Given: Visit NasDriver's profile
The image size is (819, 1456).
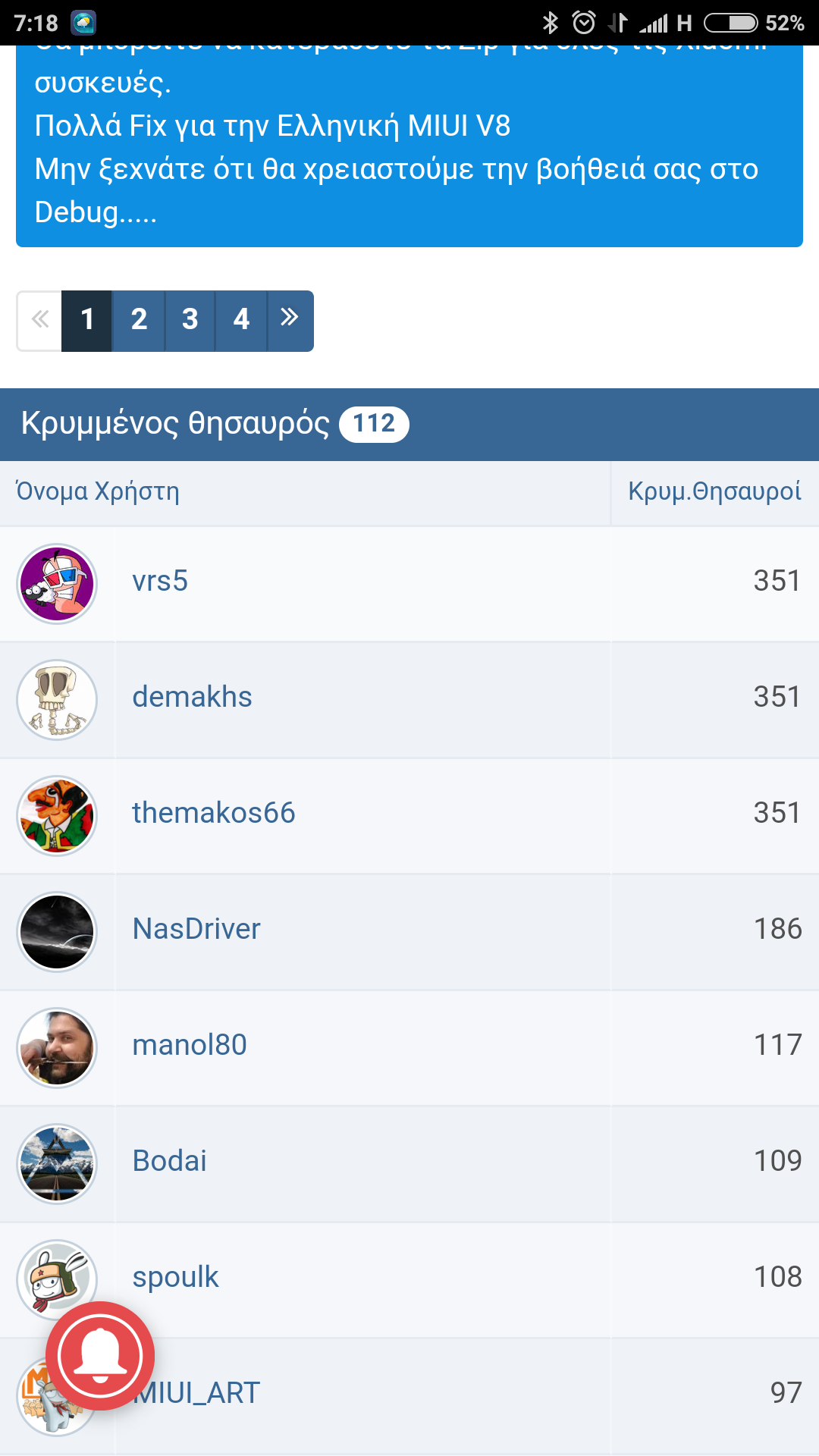Looking at the screenshot, I should [x=196, y=930].
